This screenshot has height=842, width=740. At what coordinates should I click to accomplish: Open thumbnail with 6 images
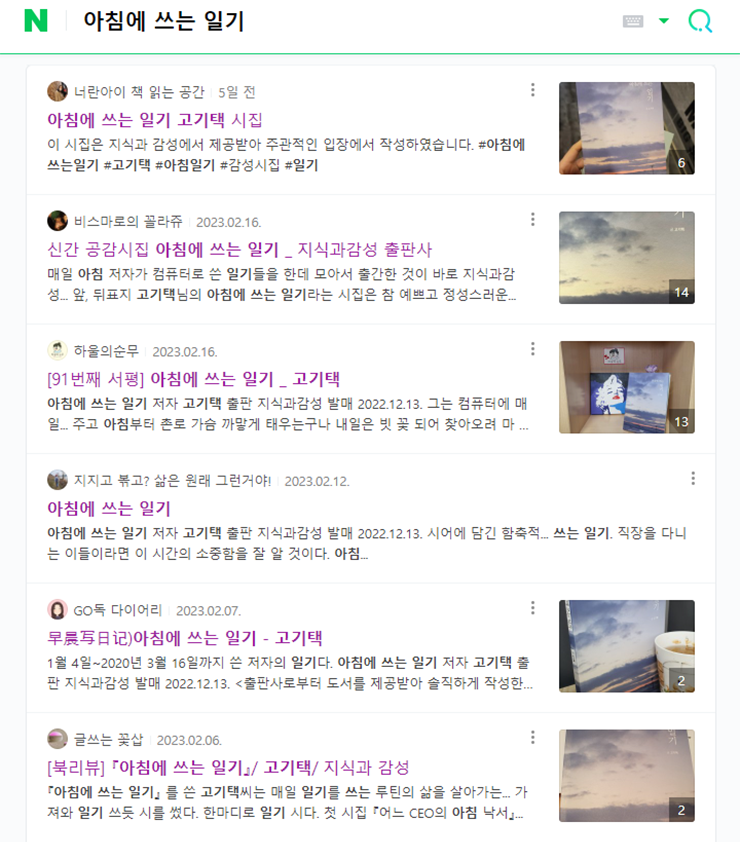[x=626, y=128]
